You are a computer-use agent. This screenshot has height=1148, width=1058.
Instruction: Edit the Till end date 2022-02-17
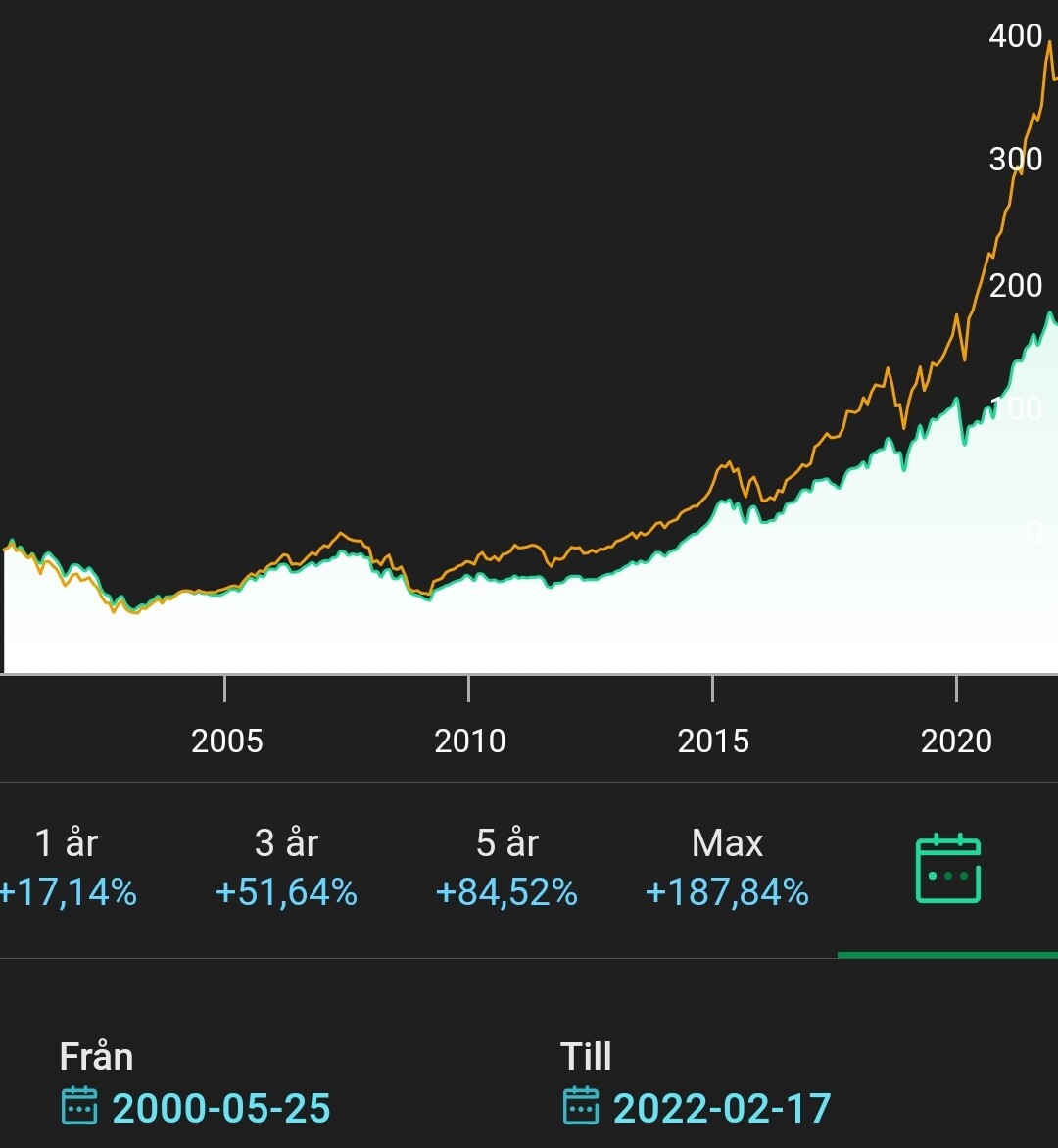(x=721, y=1108)
